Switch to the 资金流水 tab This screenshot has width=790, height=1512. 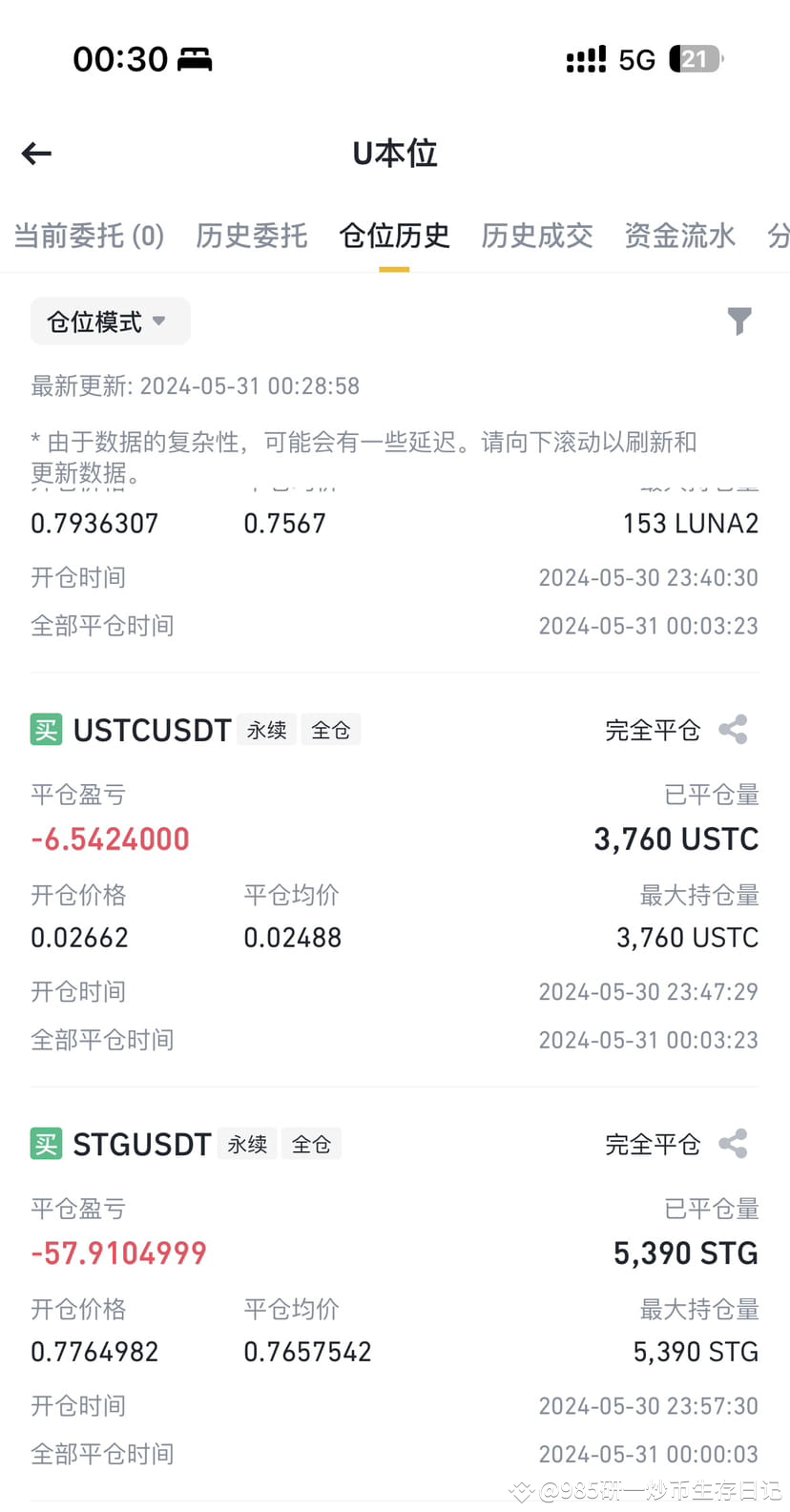tap(679, 236)
